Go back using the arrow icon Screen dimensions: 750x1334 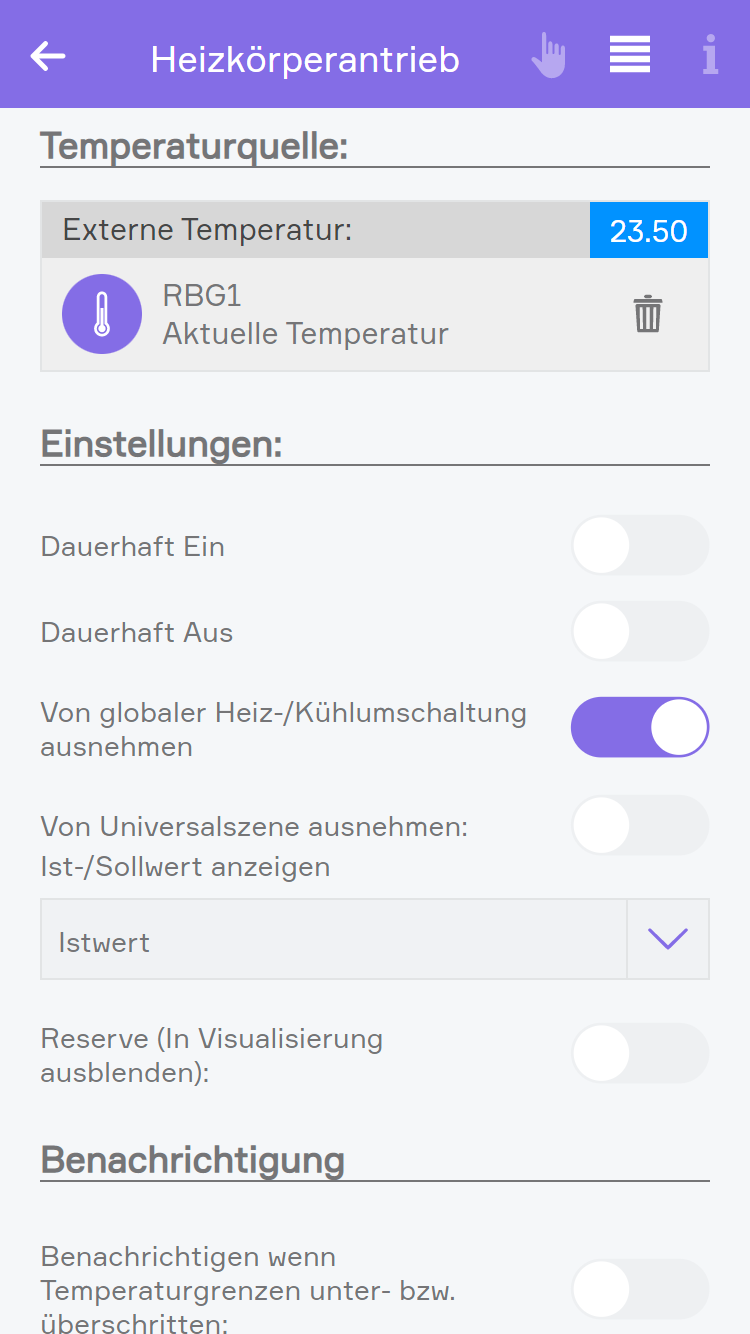[x=48, y=56]
